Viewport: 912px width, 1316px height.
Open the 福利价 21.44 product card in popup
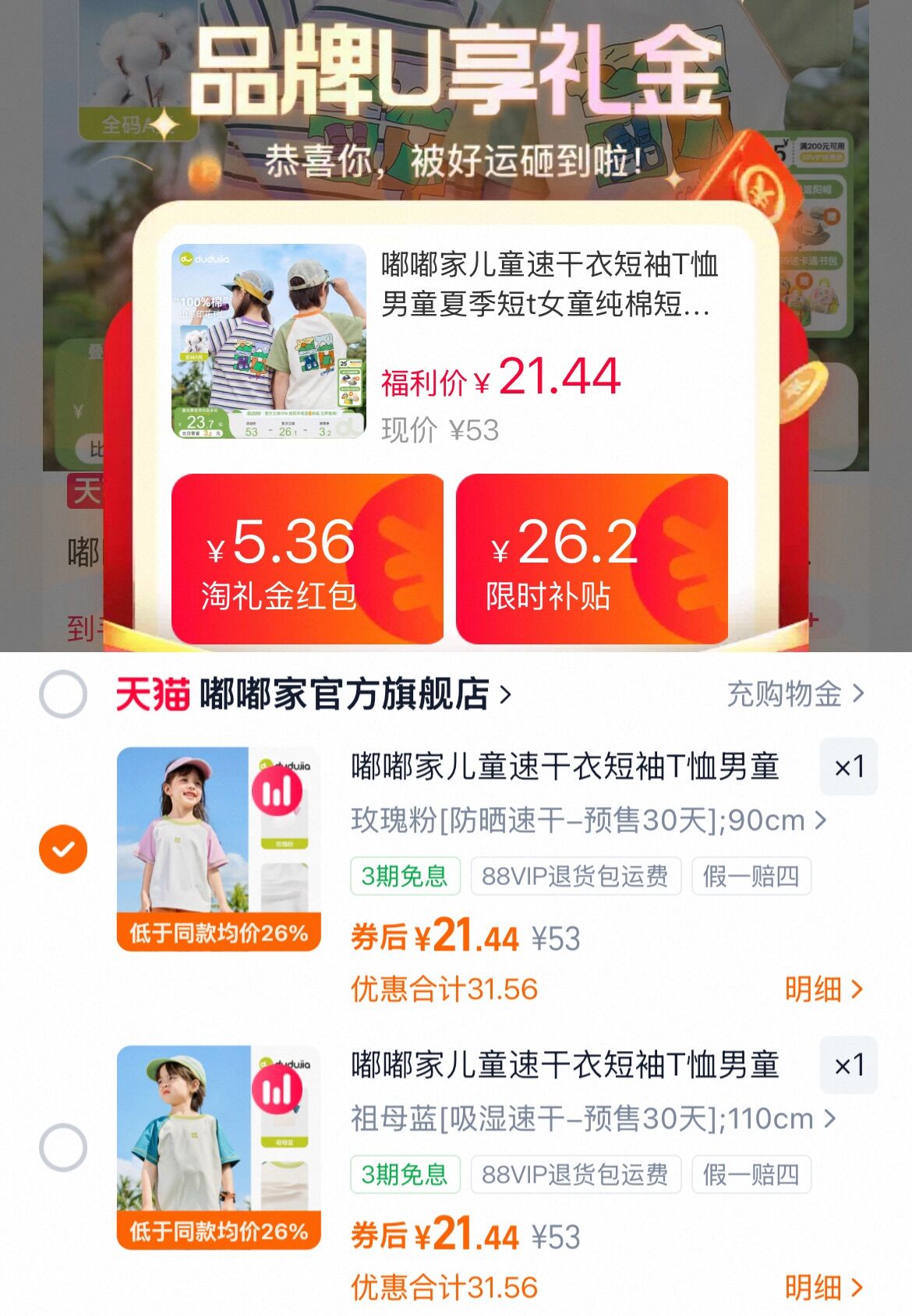pyautogui.click(x=452, y=343)
